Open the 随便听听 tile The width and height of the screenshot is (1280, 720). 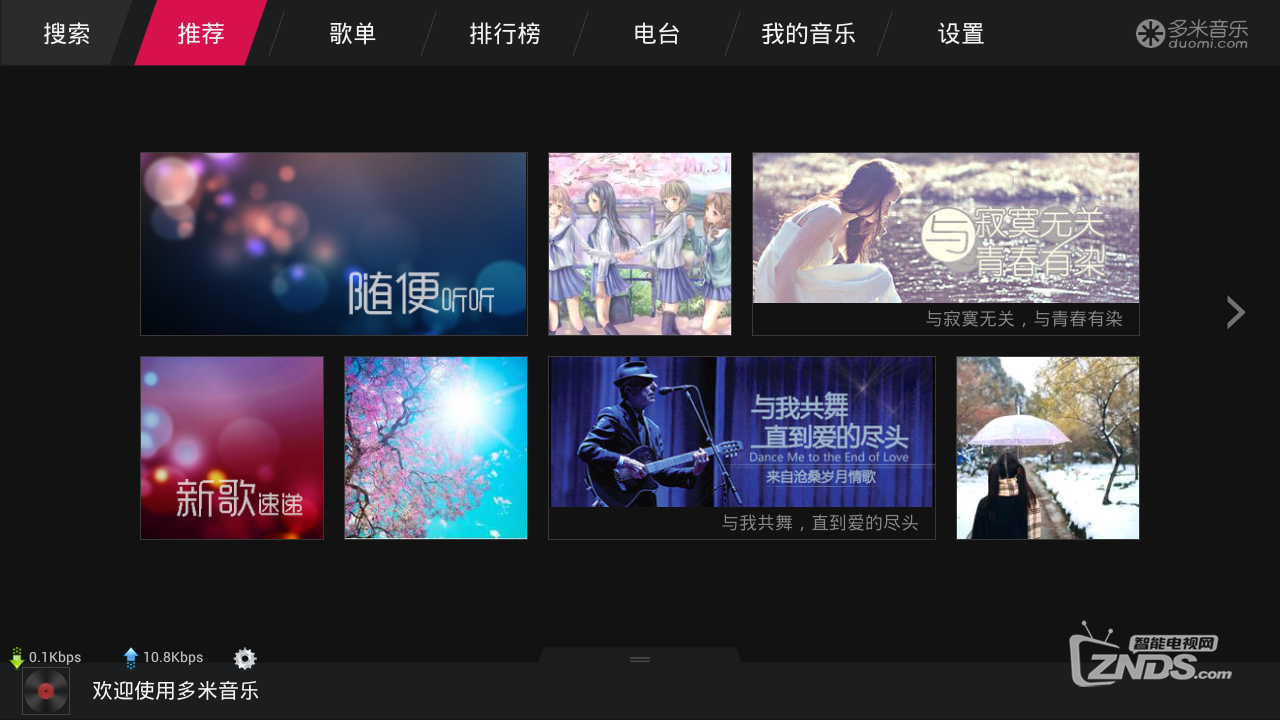click(x=333, y=243)
